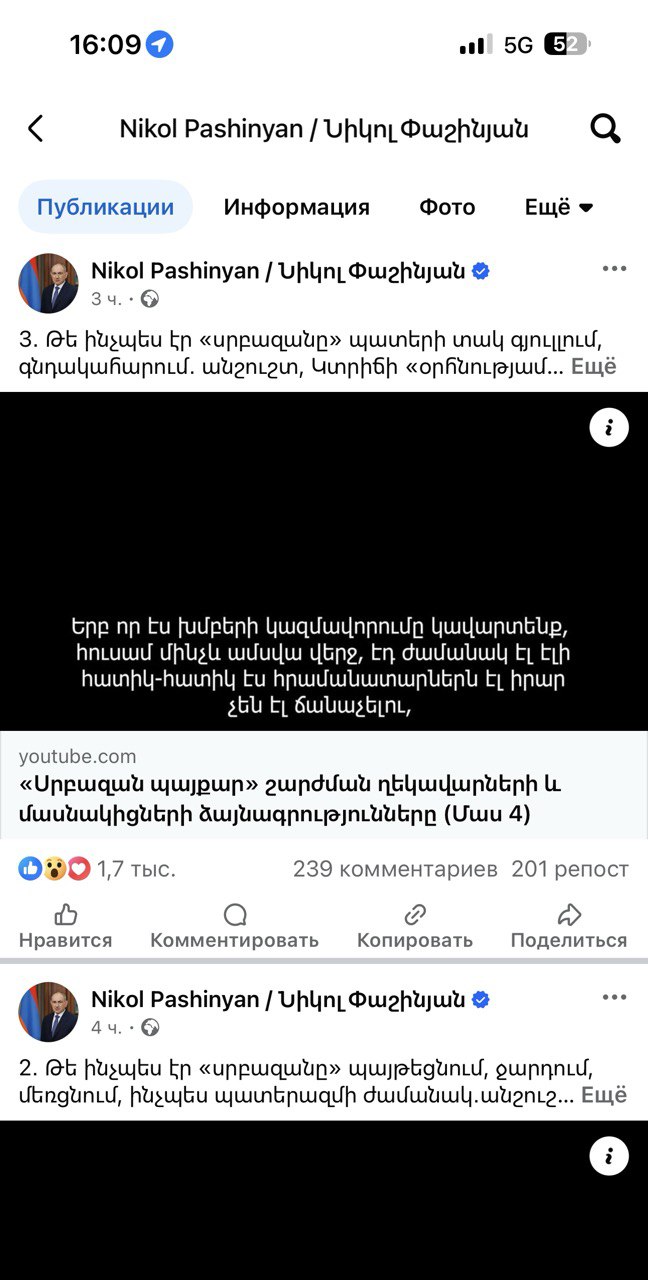Expand the Ещё dropdown tab
The width and height of the screenshot is (648, 1280).
559,207
